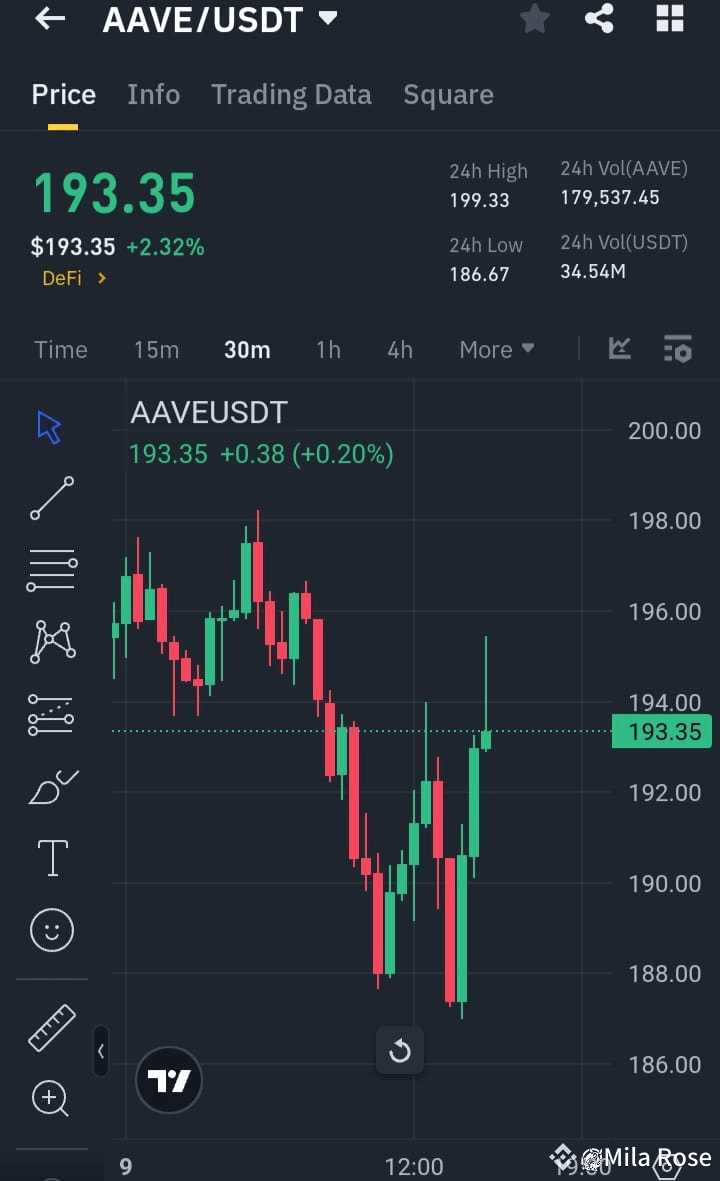Collapse the drawing tools sidebar
Image resolution: width=720 pixels, height=1181 pixels.
pos(101,1052)
